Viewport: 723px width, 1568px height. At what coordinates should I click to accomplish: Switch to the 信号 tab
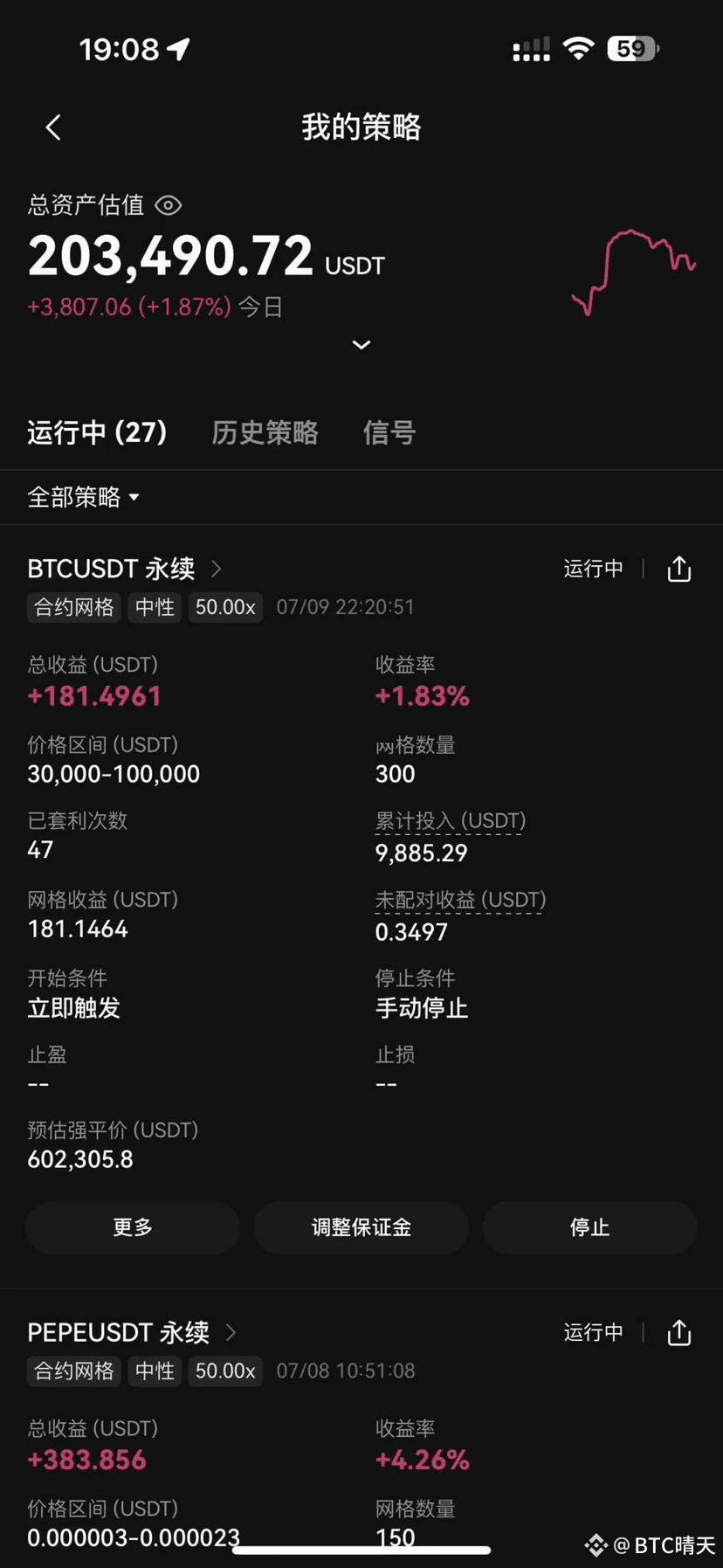pos(389,432)
